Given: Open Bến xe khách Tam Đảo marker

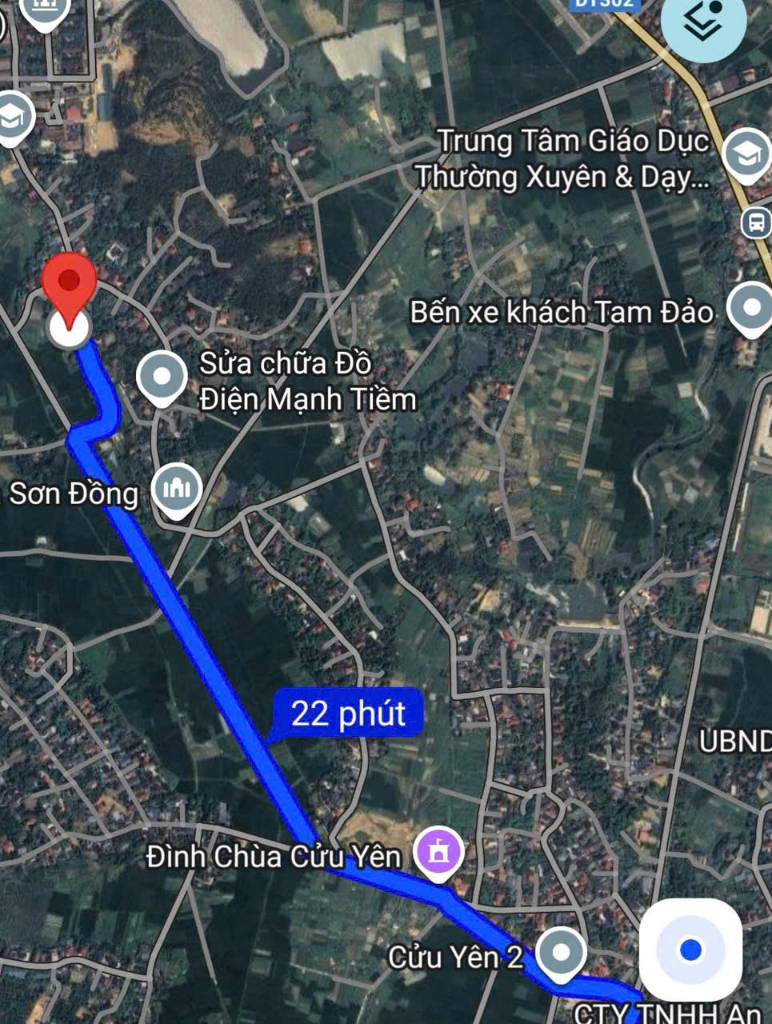Looking at the screenshot, I should click(x=750, y=308).
